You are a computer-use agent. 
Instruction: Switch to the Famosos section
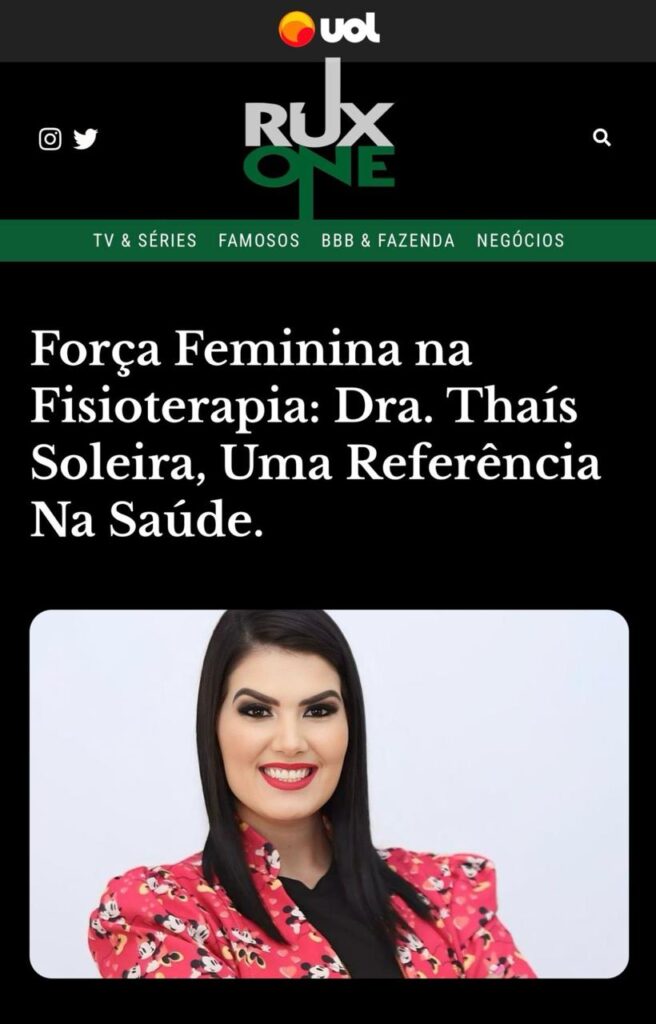259,240
